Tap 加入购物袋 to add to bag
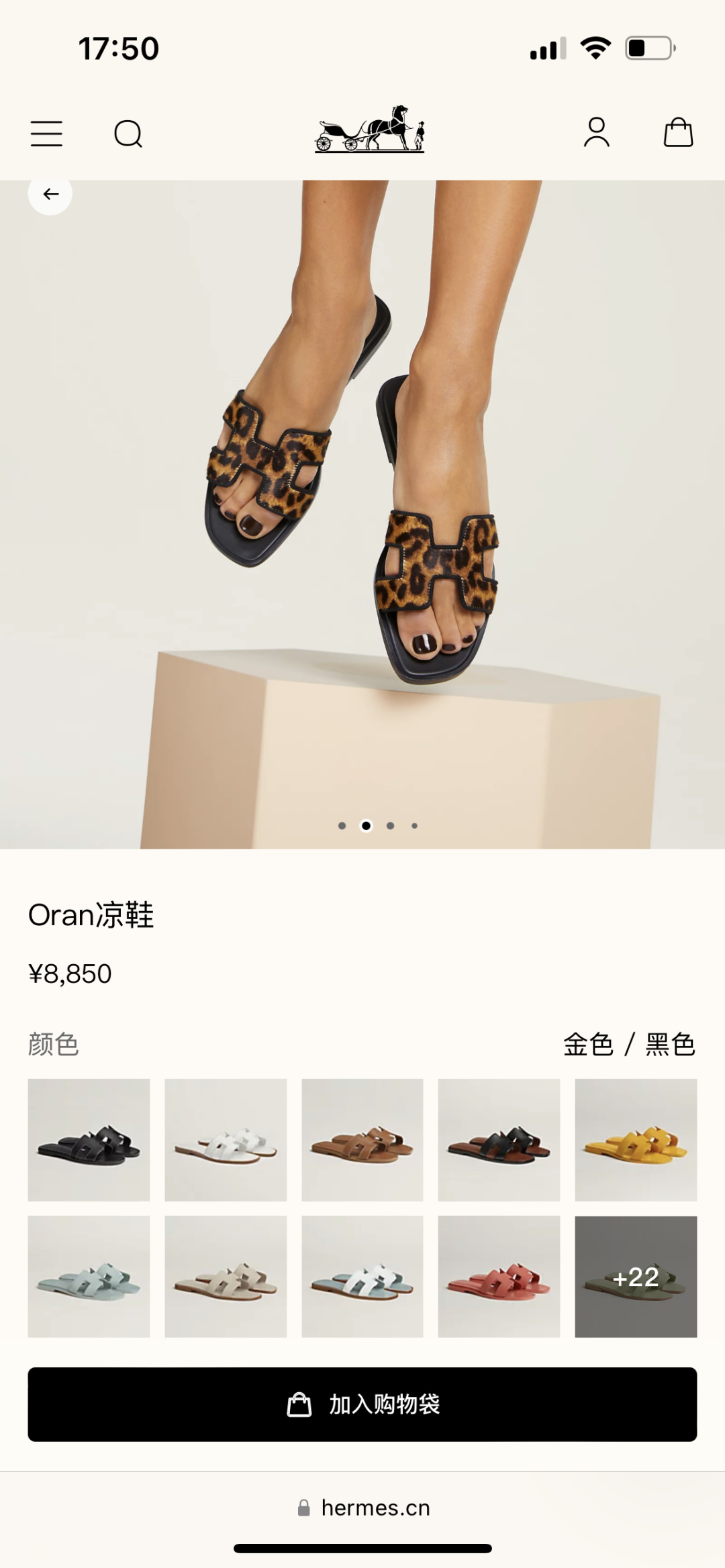The height and width of the screenshot is (1568, 725). (x=362, y=1404)
